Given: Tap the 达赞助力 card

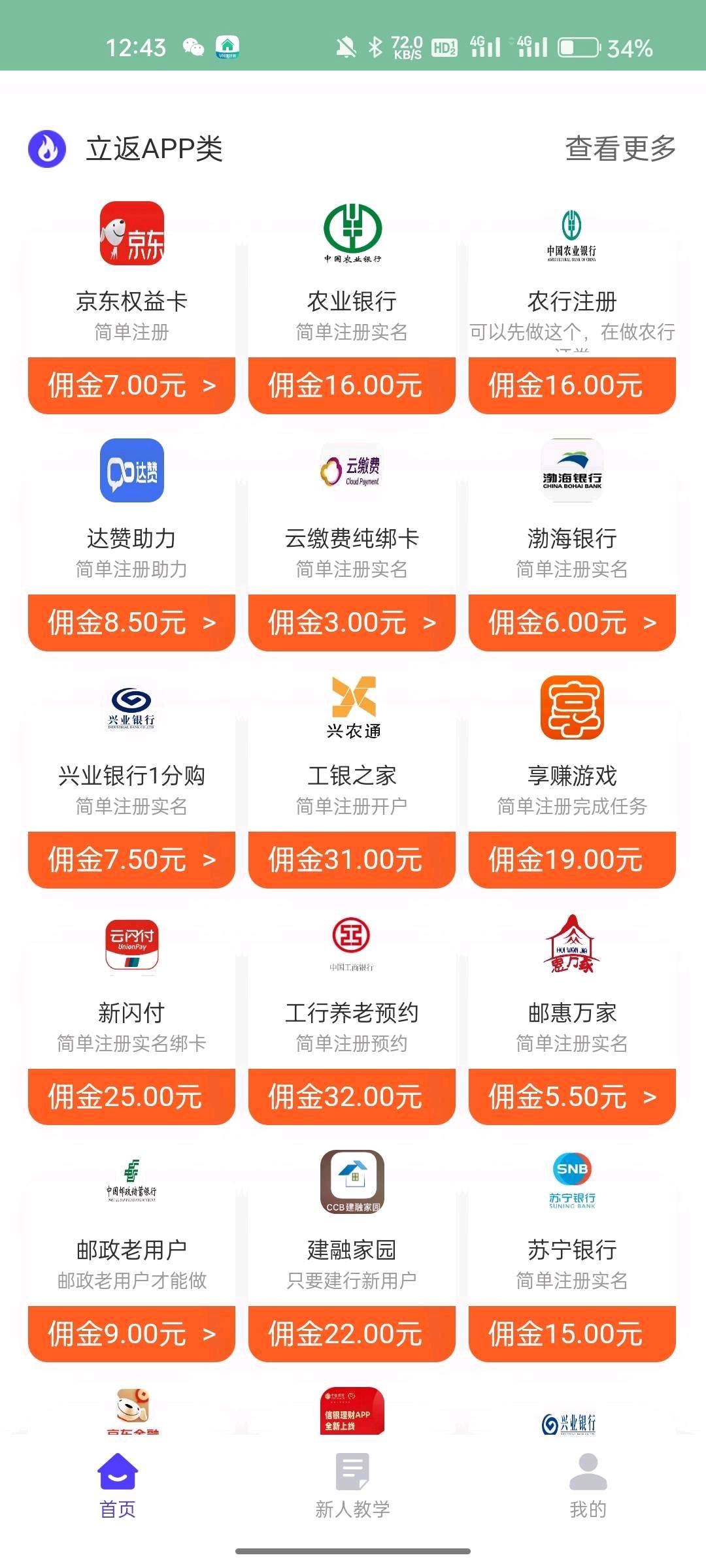Looking at the screenshot, I should pos(131,544).
